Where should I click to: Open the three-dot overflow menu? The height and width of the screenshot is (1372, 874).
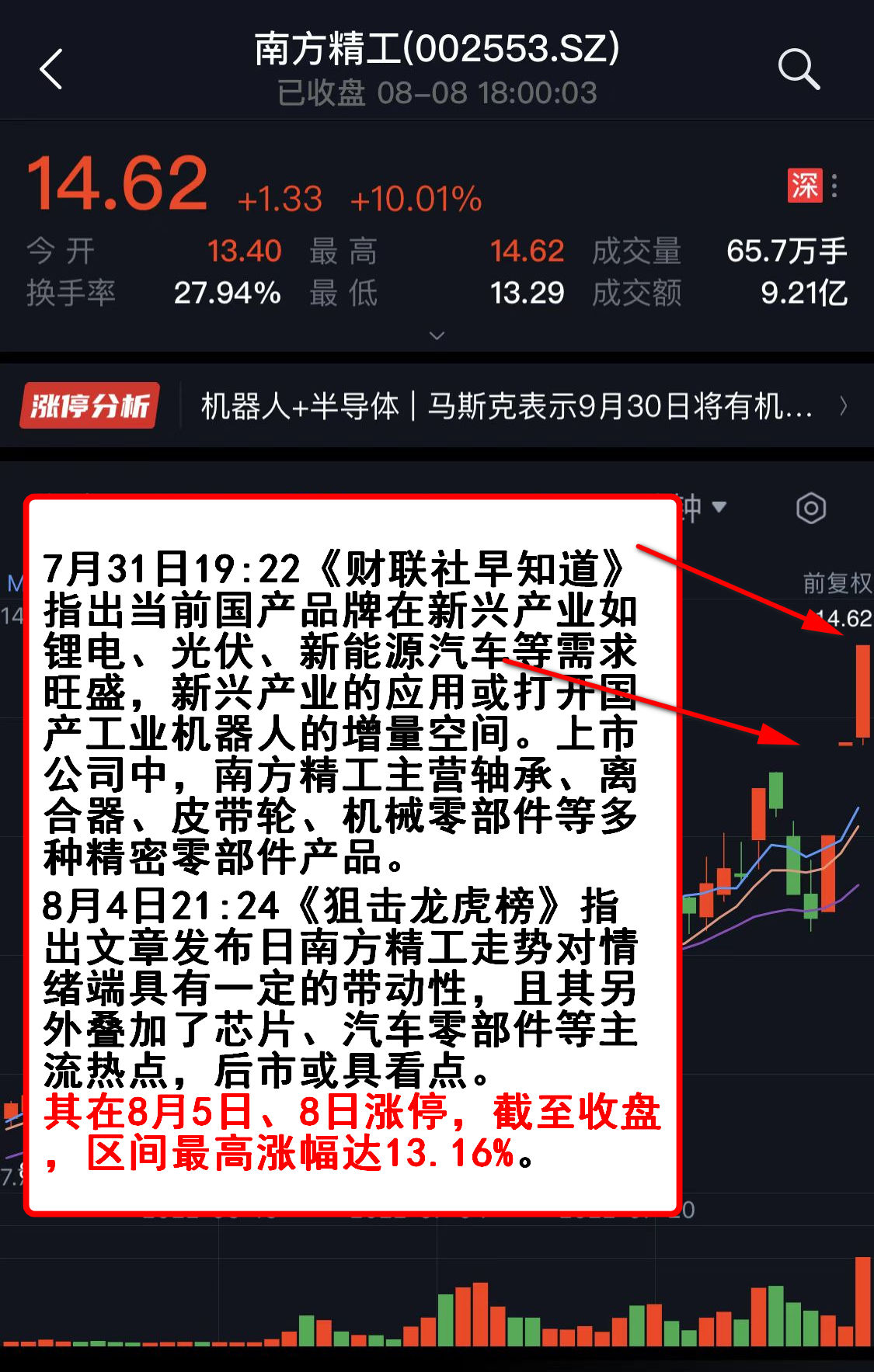point(834,186)
